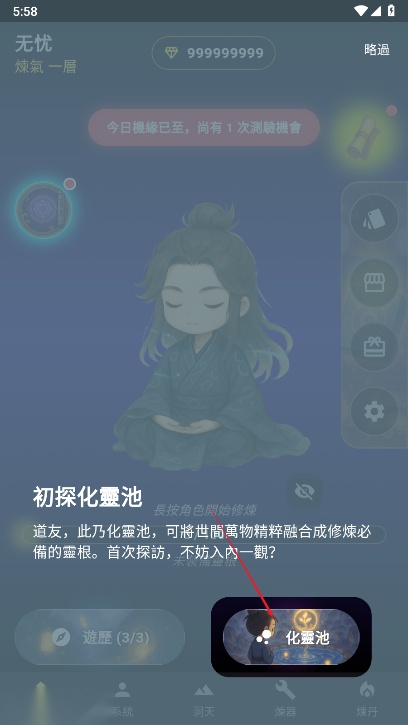The width and height of the screenshot is (408, 725).
Task: Toggle the crossed-eye visibility icon
Action: [x=304, y=492]
